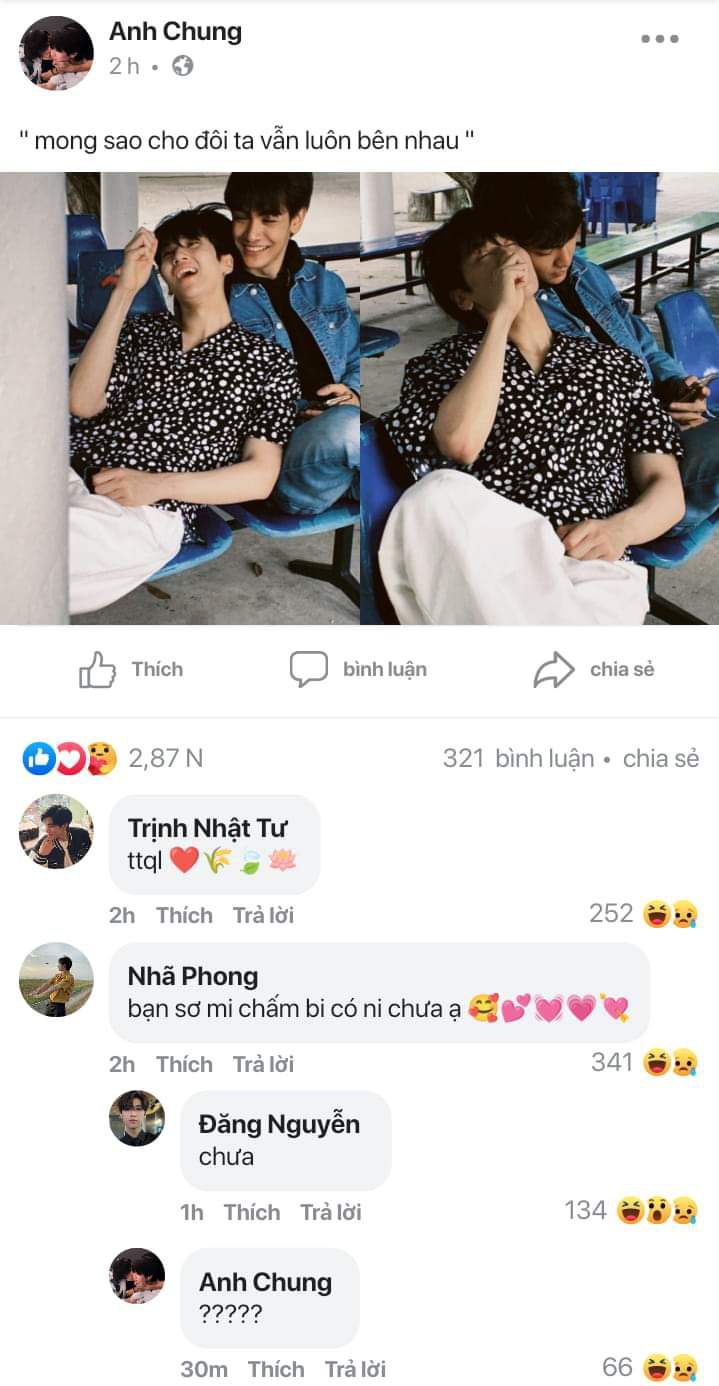View all 321 bình luận

tap(518, 759)
